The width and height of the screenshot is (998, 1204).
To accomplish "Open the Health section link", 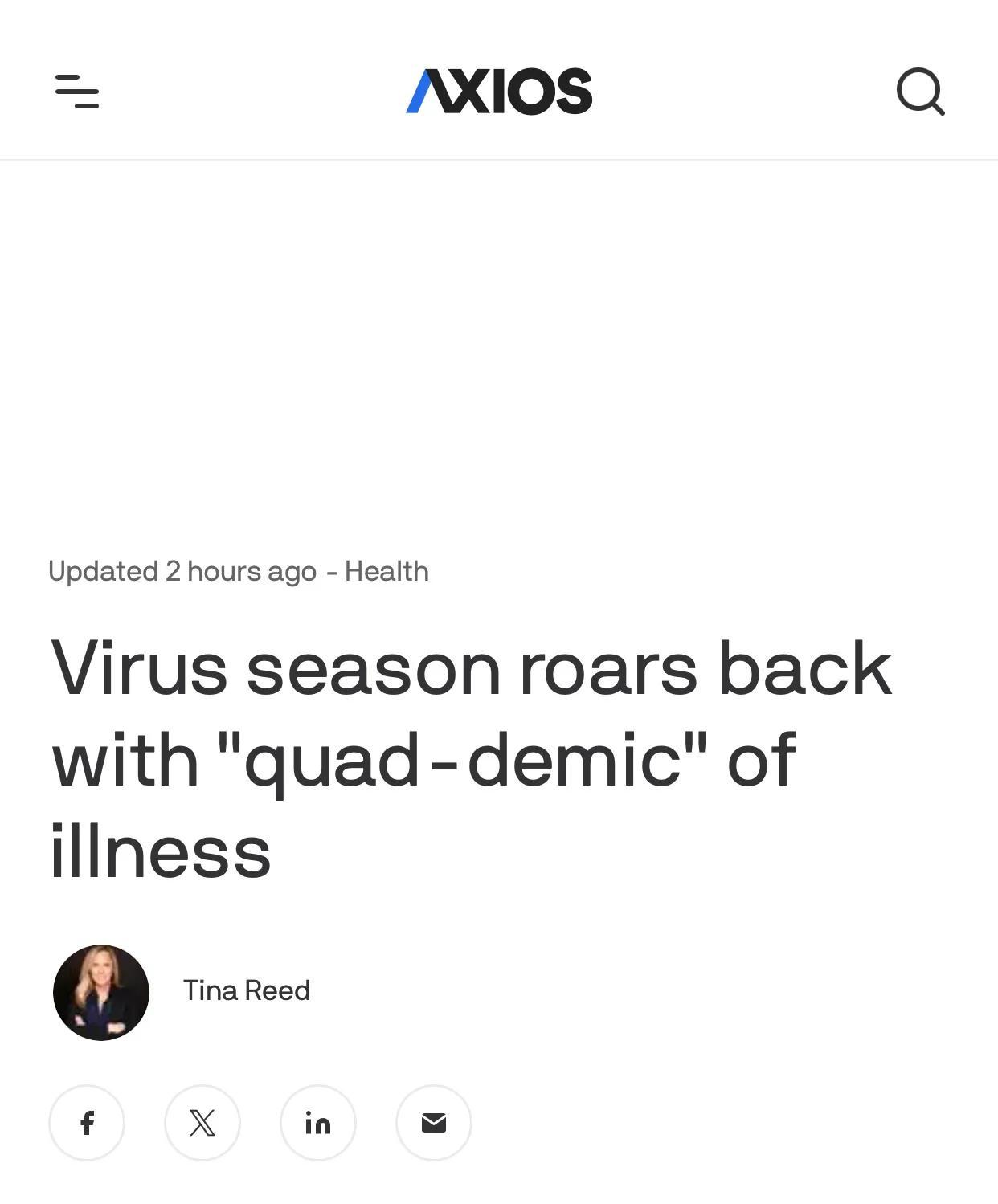I will click(387, 571).
